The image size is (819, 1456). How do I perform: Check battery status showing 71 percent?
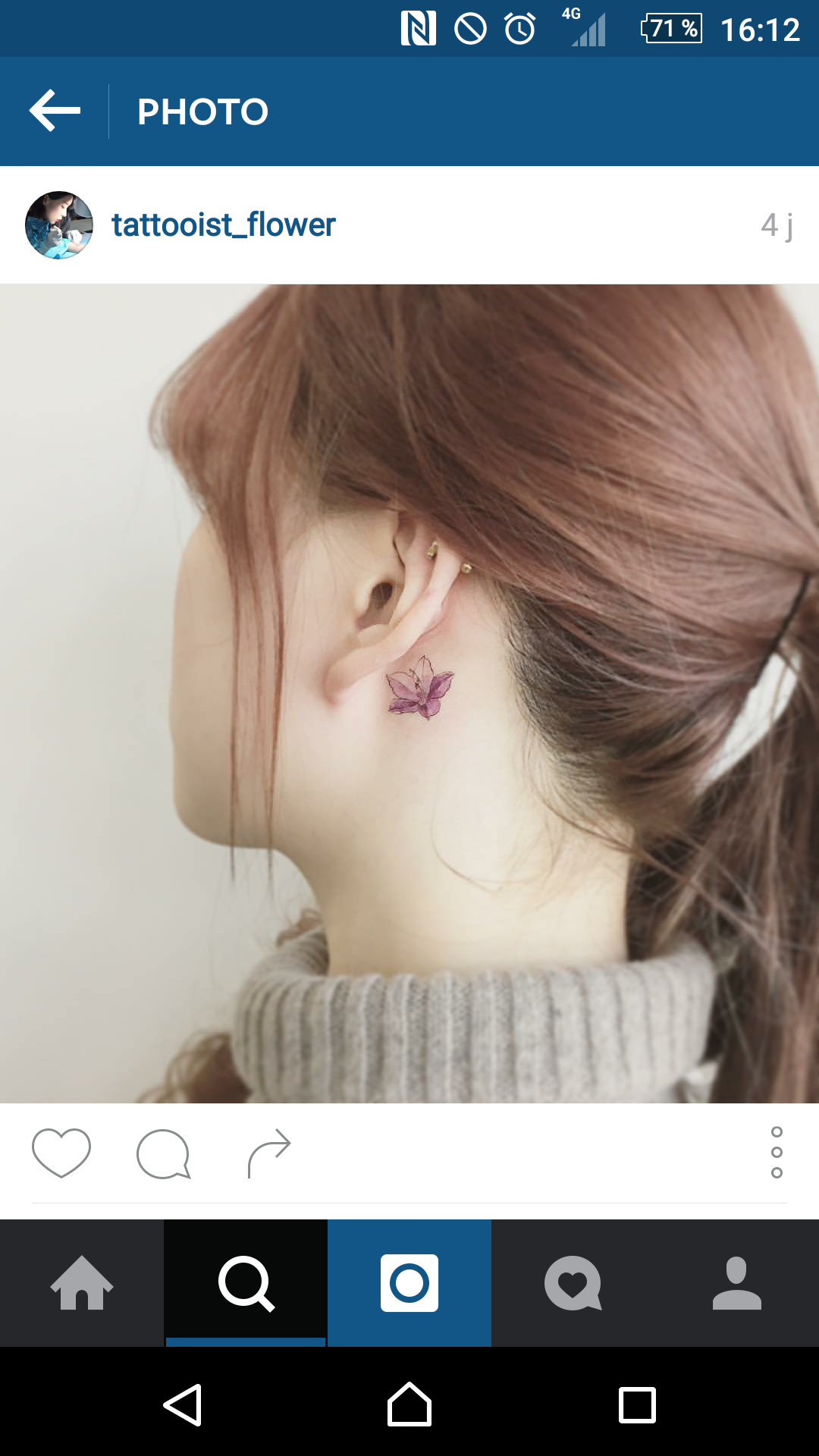670,29
